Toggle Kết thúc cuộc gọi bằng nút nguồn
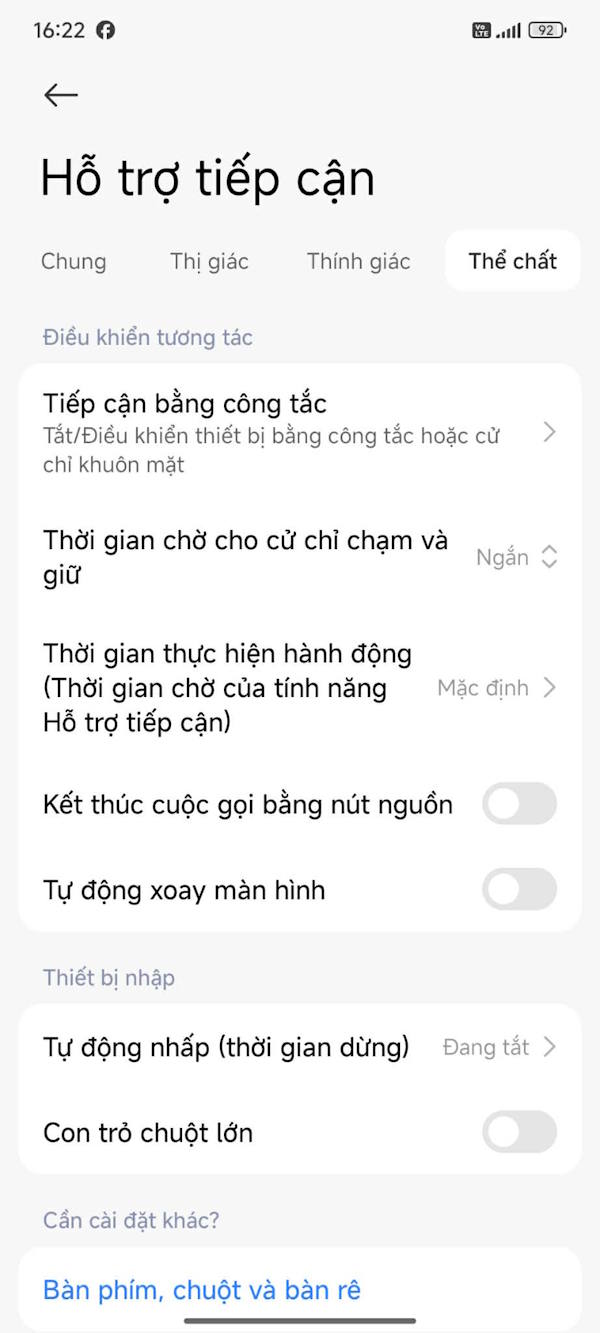 [519, 804]
